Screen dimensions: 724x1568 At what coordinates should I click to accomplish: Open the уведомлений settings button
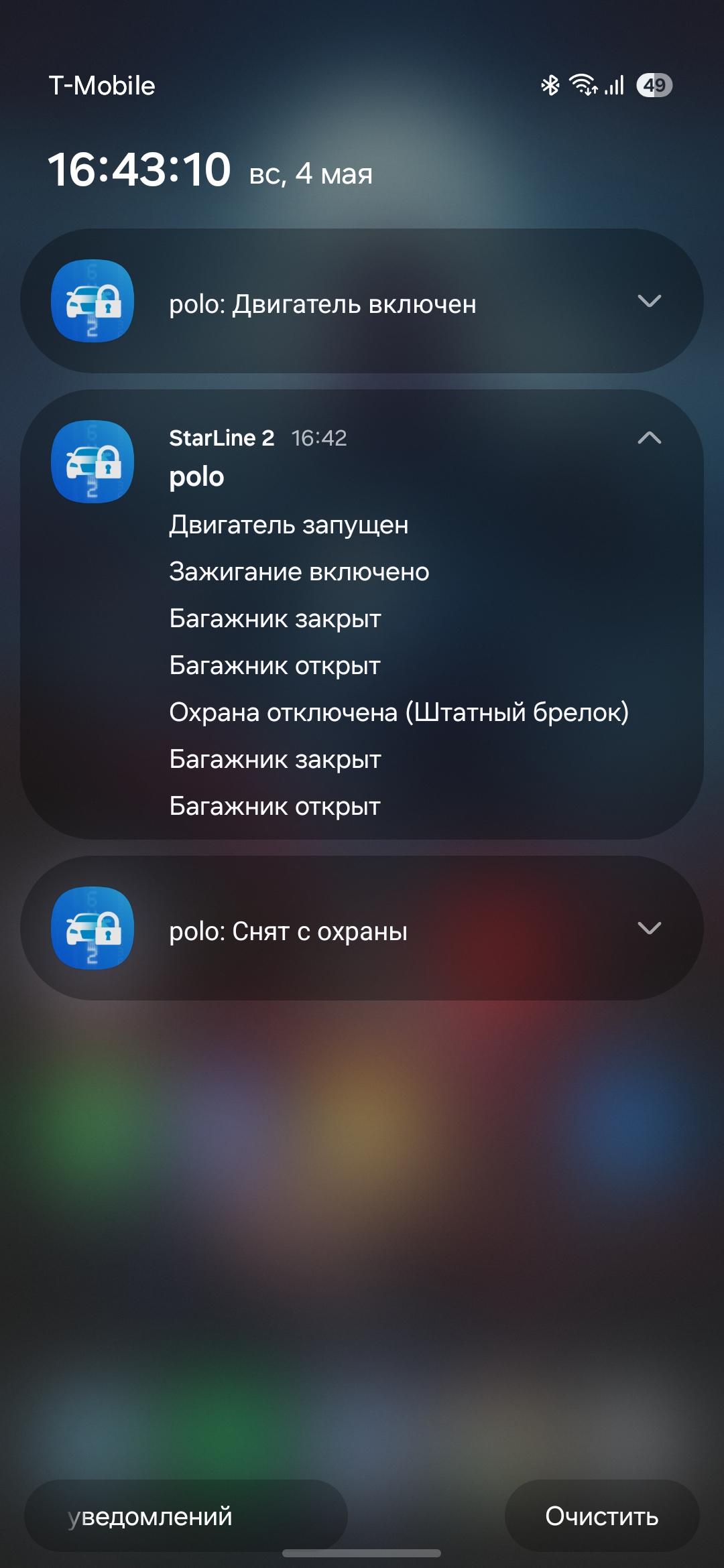tap(185, 1516)
